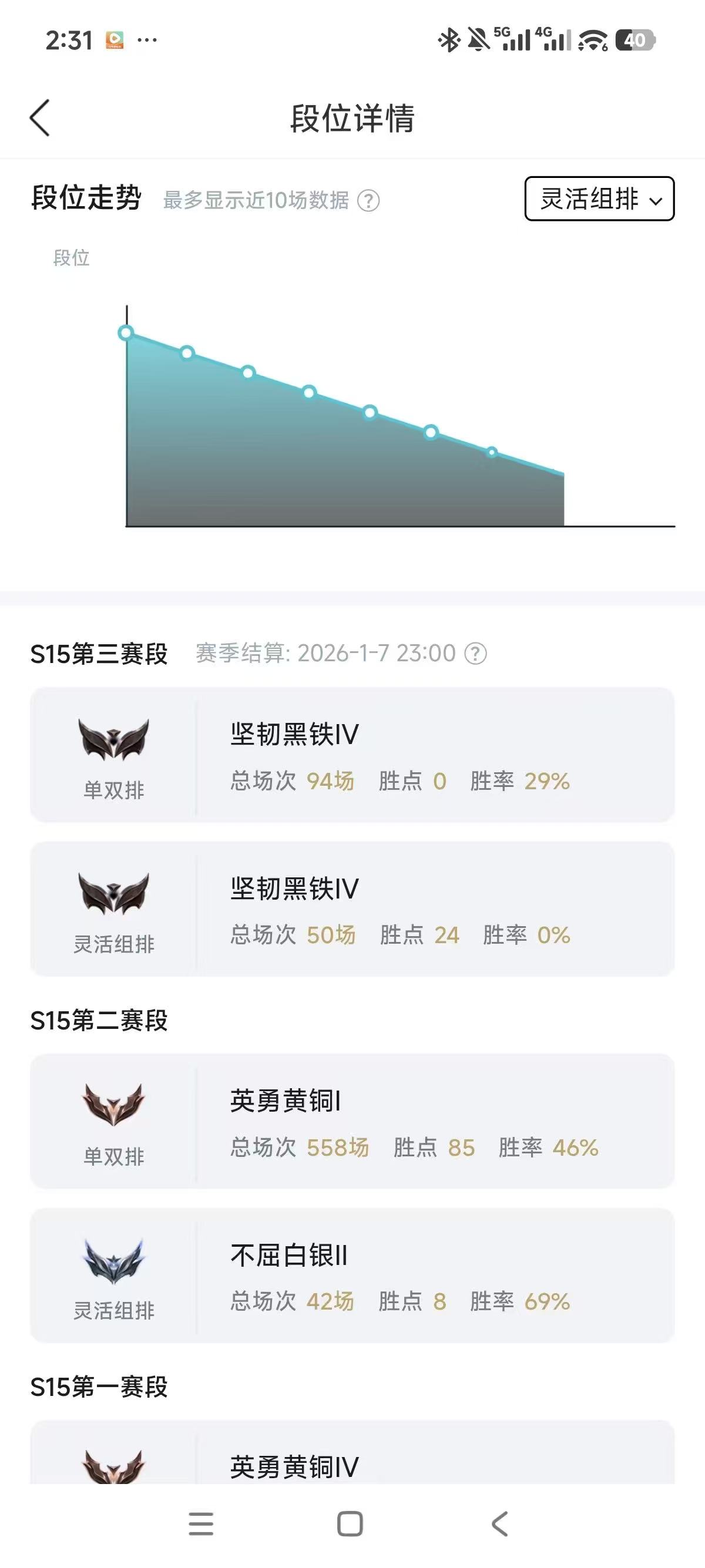Open the 灵活组排 queue dropdown
705x1568 pixels.
599,198
